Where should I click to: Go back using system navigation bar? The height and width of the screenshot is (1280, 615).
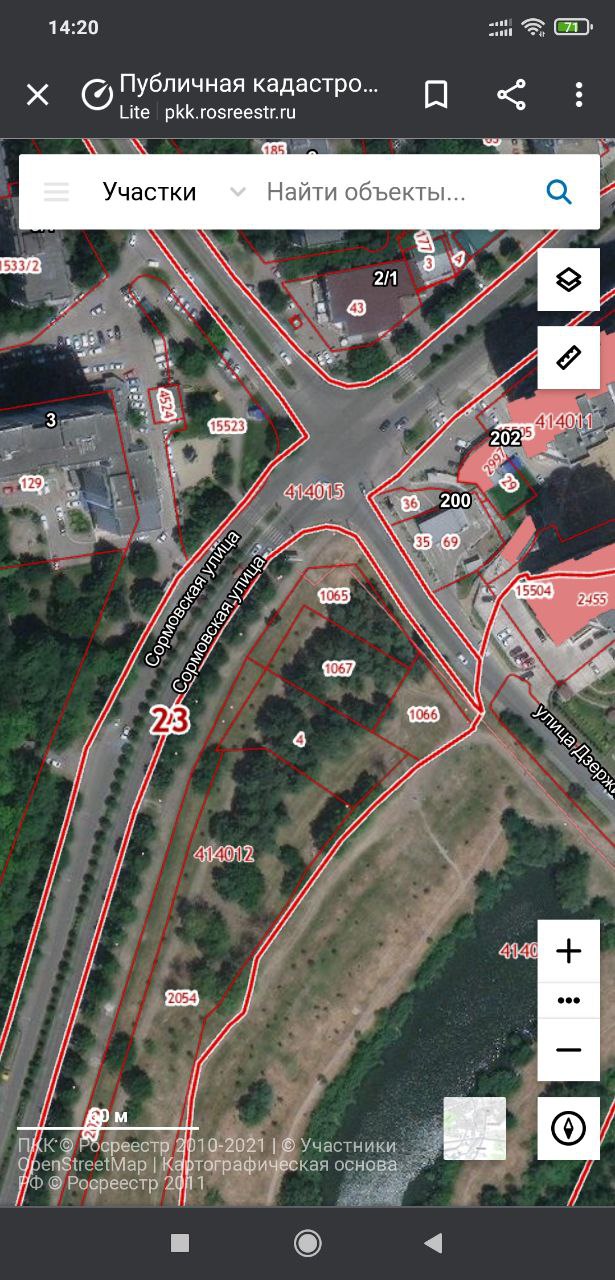click(x=433, y=1243)
